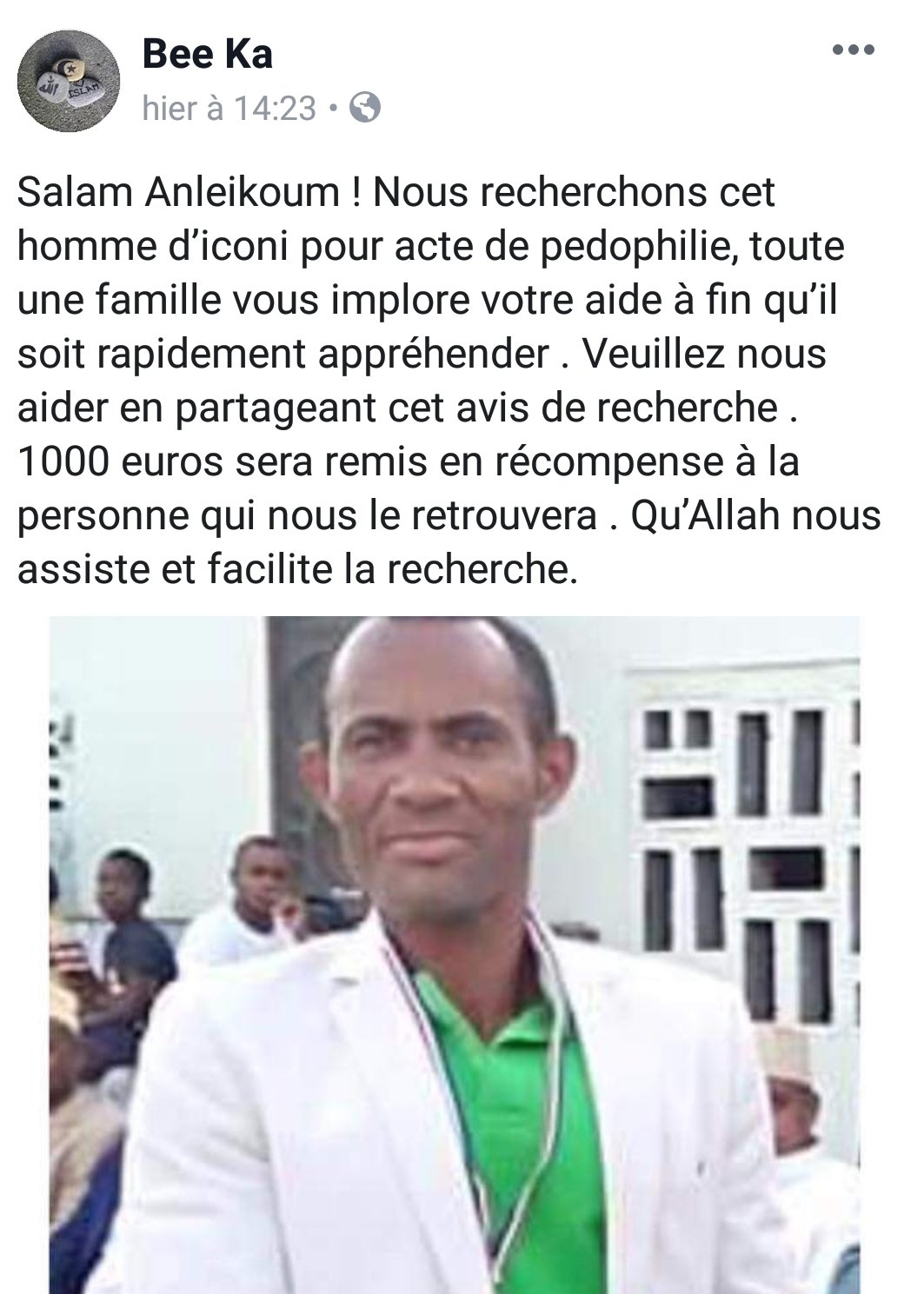Open Bee Ka's profile from the name
The width and height of the screenshot is (924, 1294).
pos(207,54)
